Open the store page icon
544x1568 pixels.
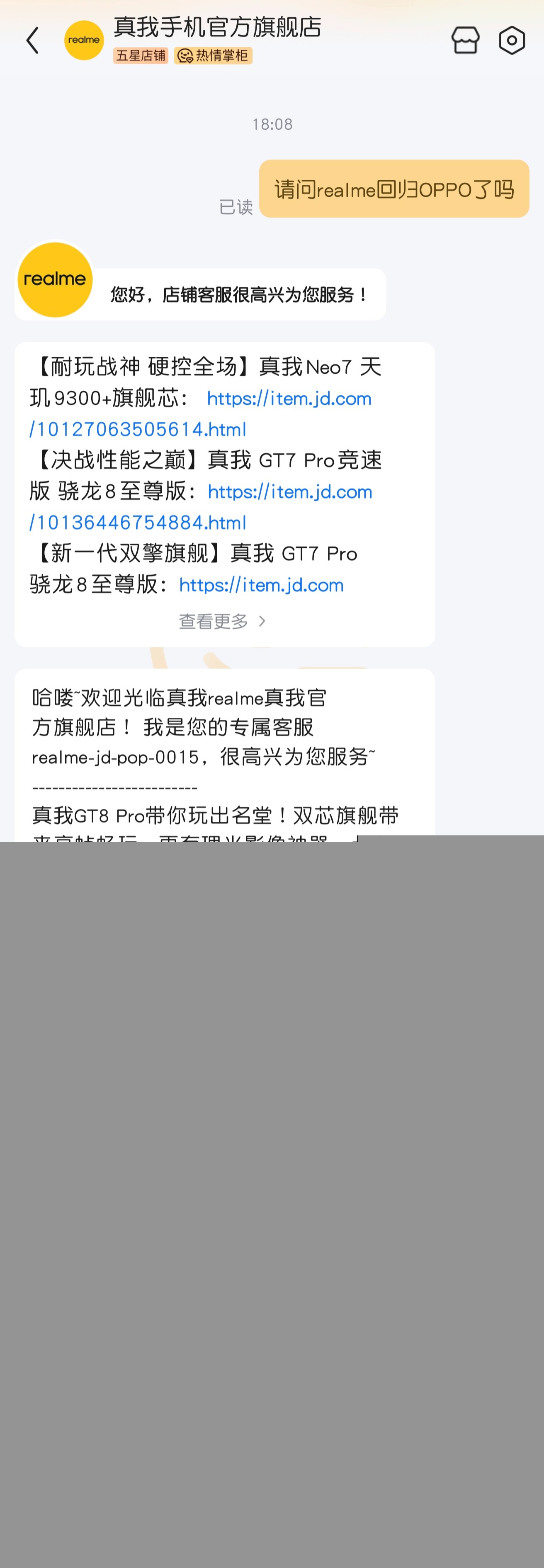click(465, 41)
